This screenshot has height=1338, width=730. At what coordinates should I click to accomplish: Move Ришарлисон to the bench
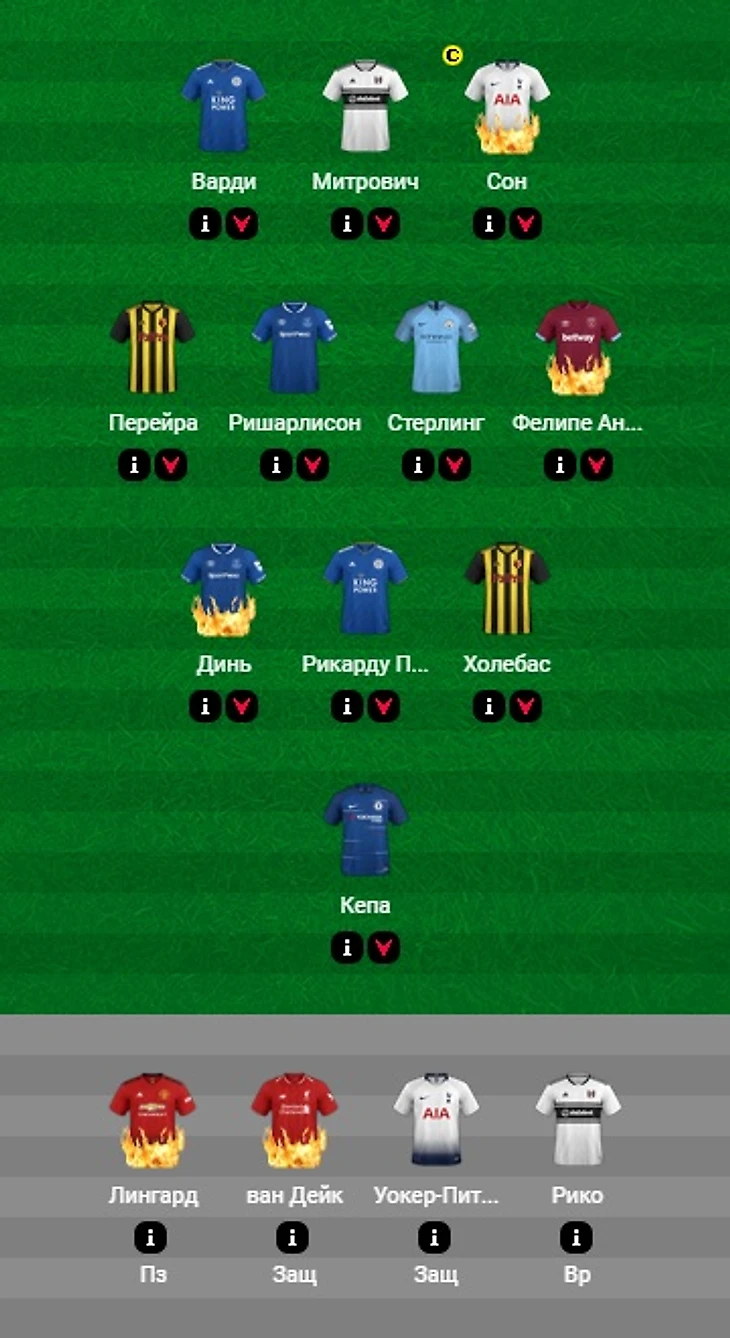point(312,465)
